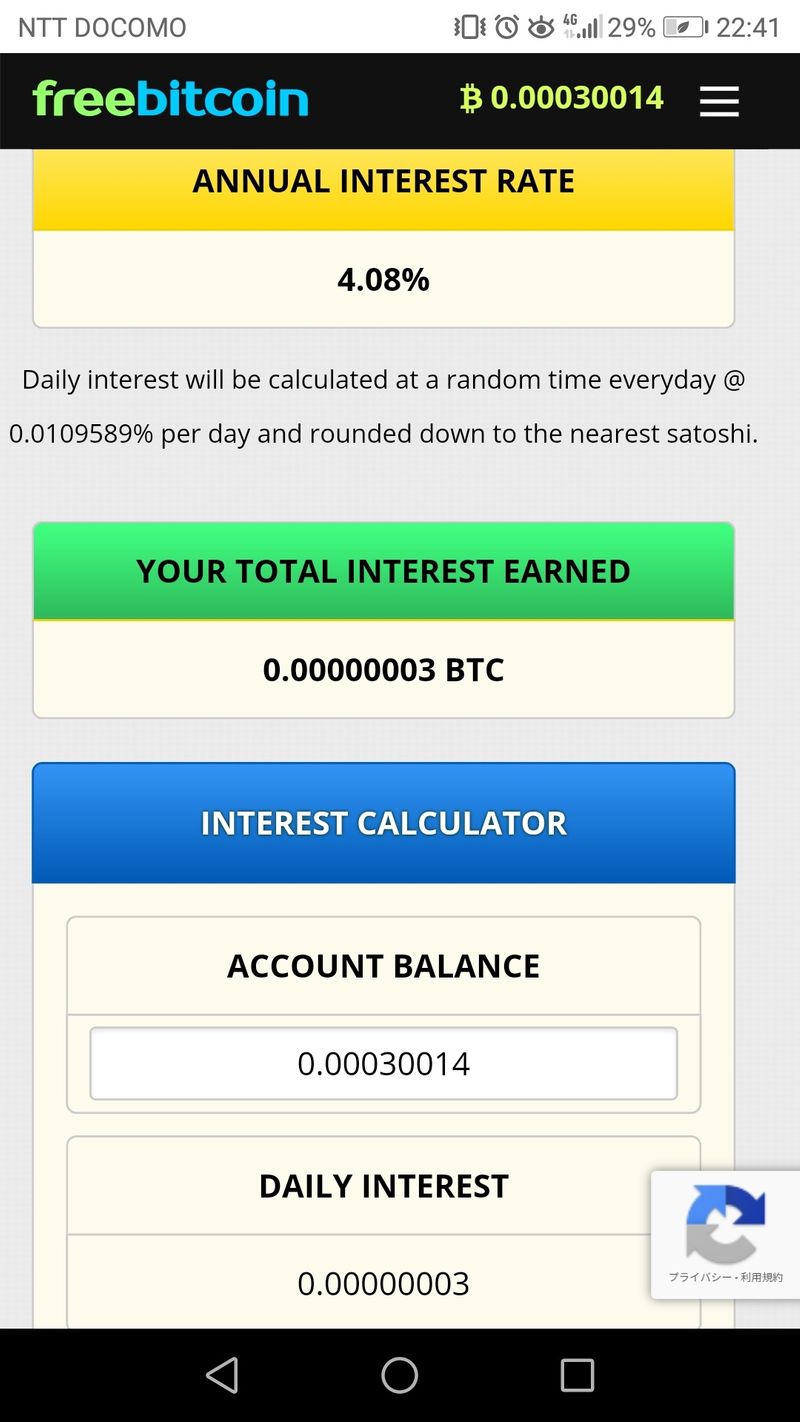
Task: Go back with the system back button
Action: pos(222,1375)
